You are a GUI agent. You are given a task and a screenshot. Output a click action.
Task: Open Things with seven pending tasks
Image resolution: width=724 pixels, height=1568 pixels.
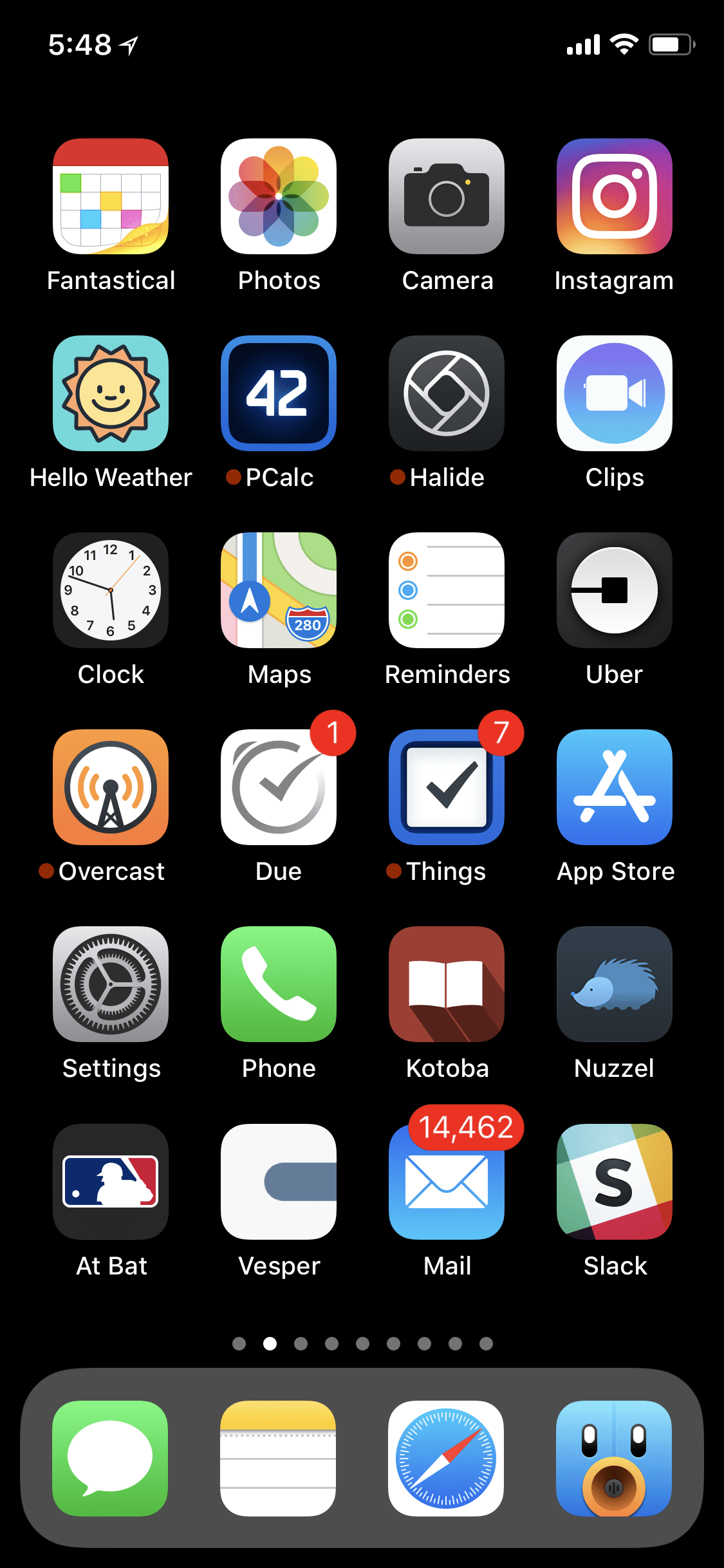[447, 787]
